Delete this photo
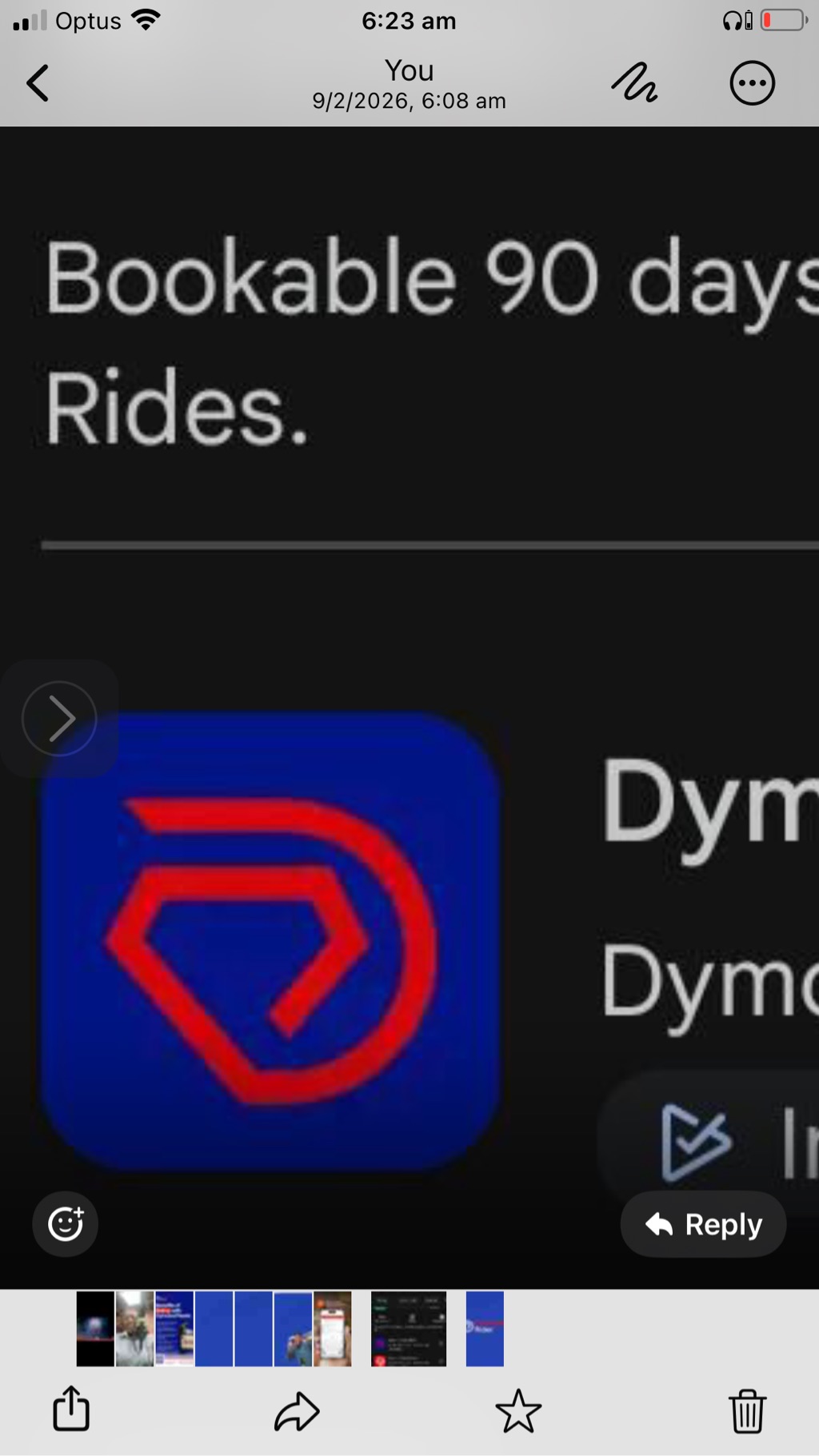The height and width of the screenshot is (1456, 819). 747,1411
